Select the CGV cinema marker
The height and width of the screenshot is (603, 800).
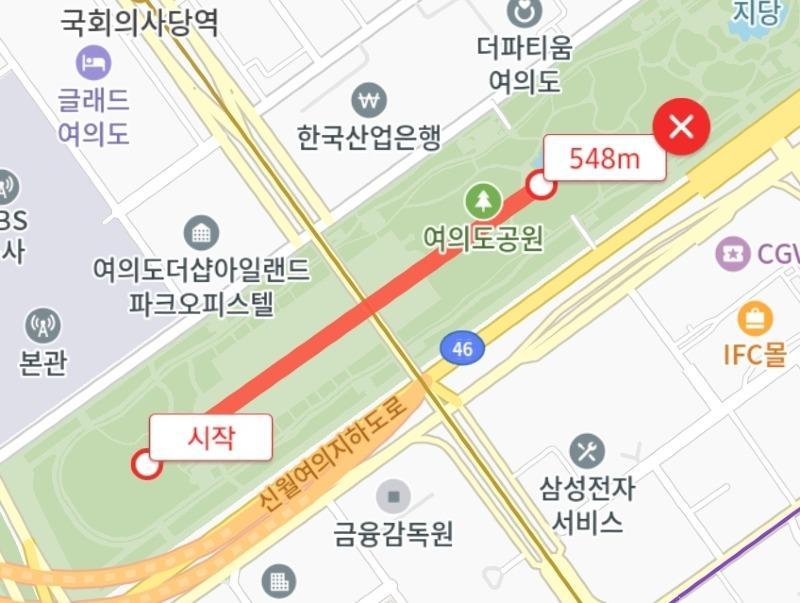click(x=733, y=253)
